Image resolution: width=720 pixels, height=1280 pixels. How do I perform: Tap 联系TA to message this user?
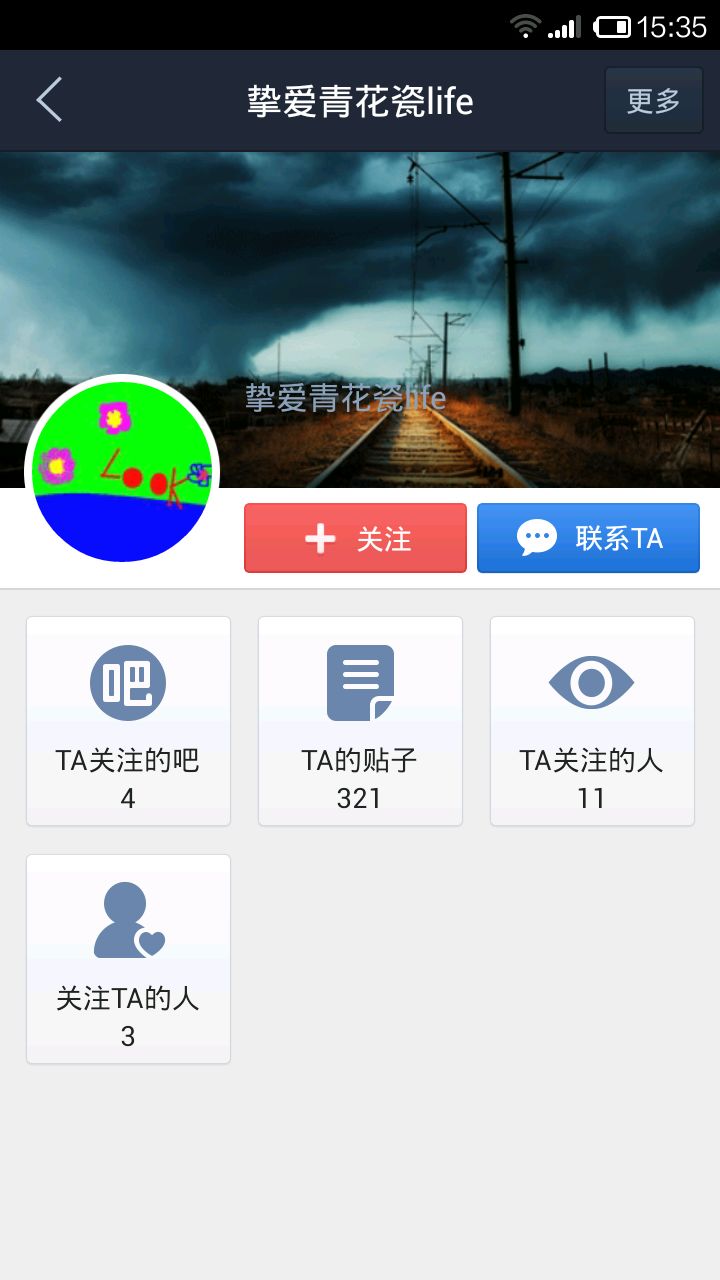coord(588,538)
